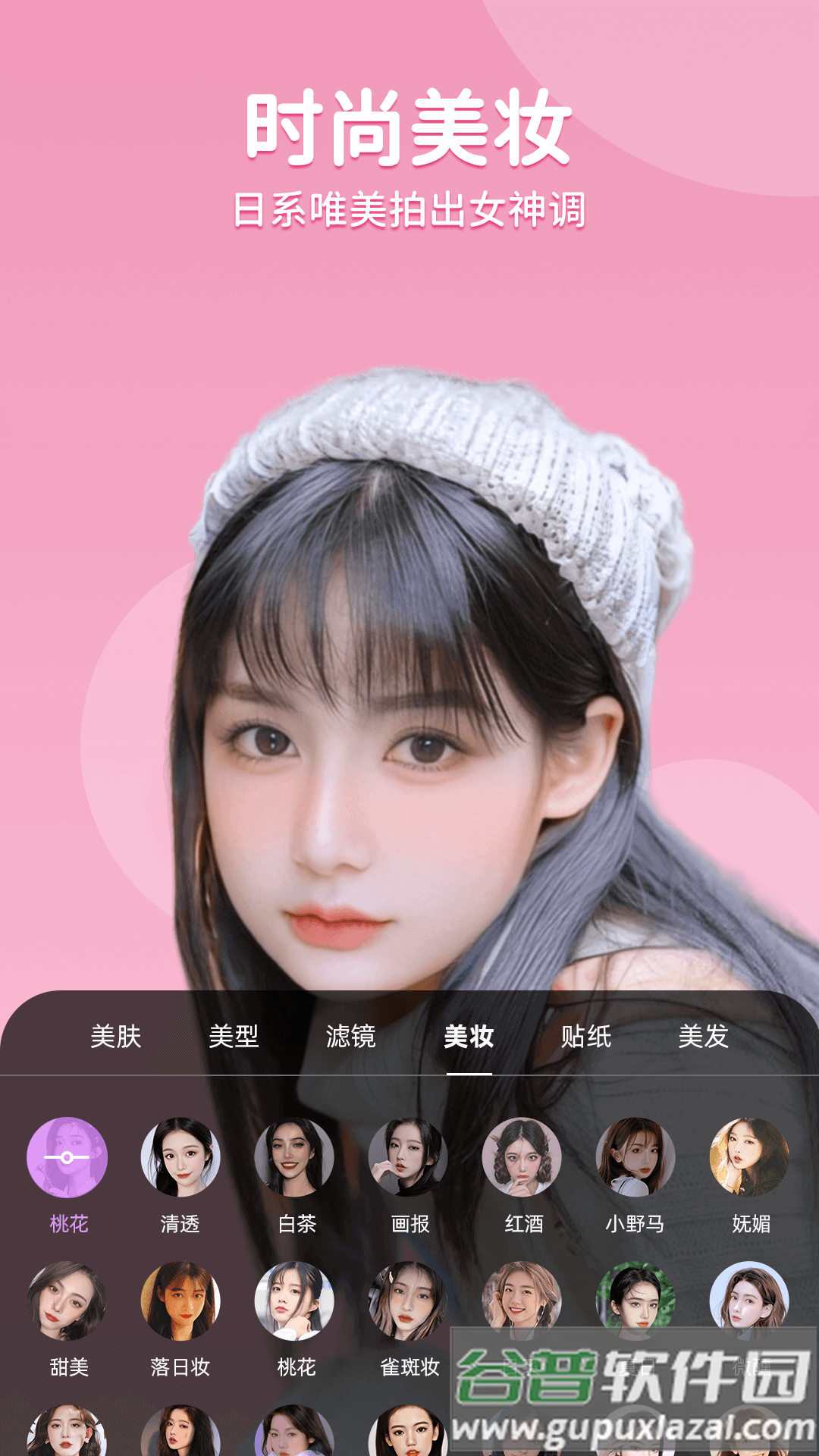819x1456 pixels.
Task: Switch to the 滤镜 filters tab
Action: (353, 1038)
